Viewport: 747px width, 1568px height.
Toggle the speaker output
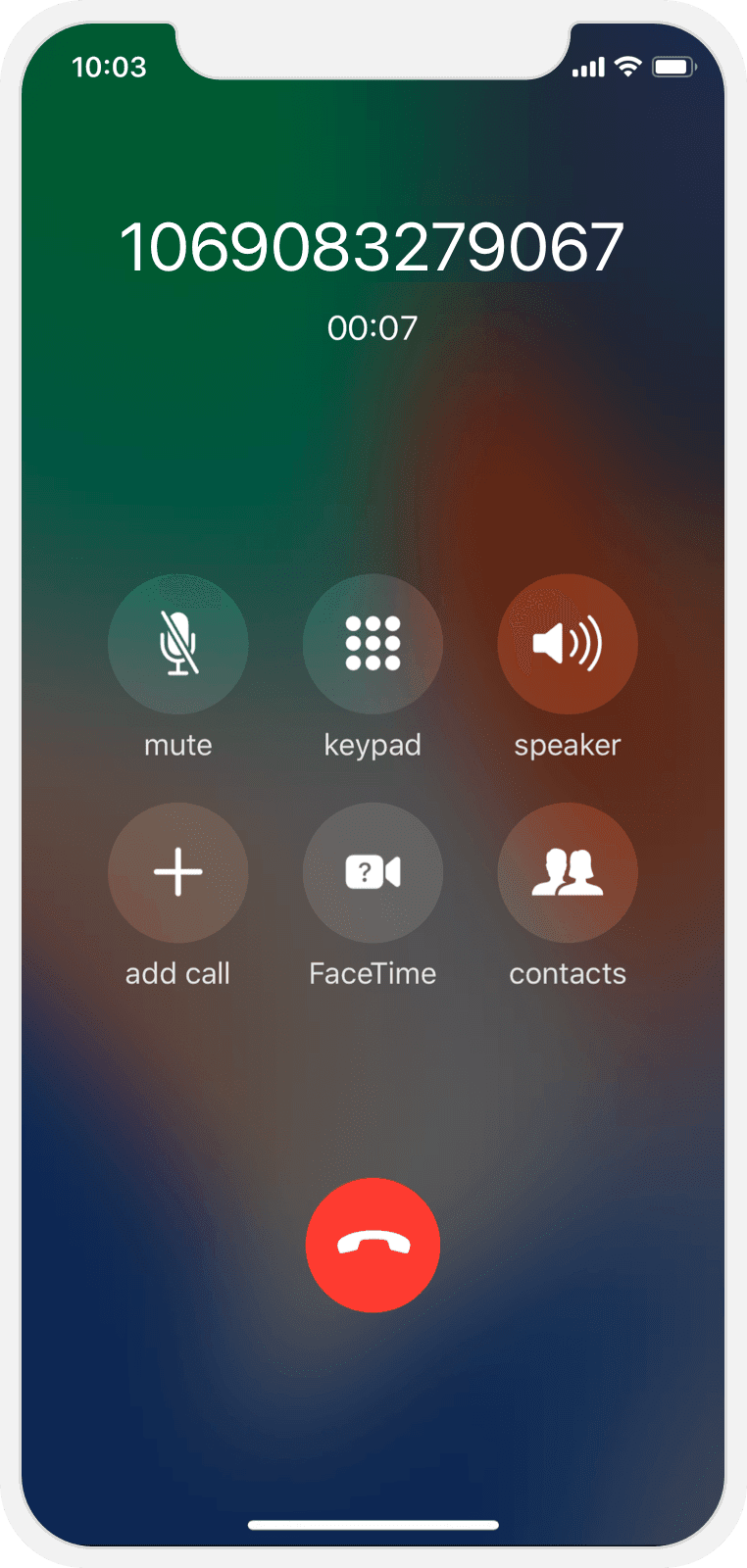(568, 644)
